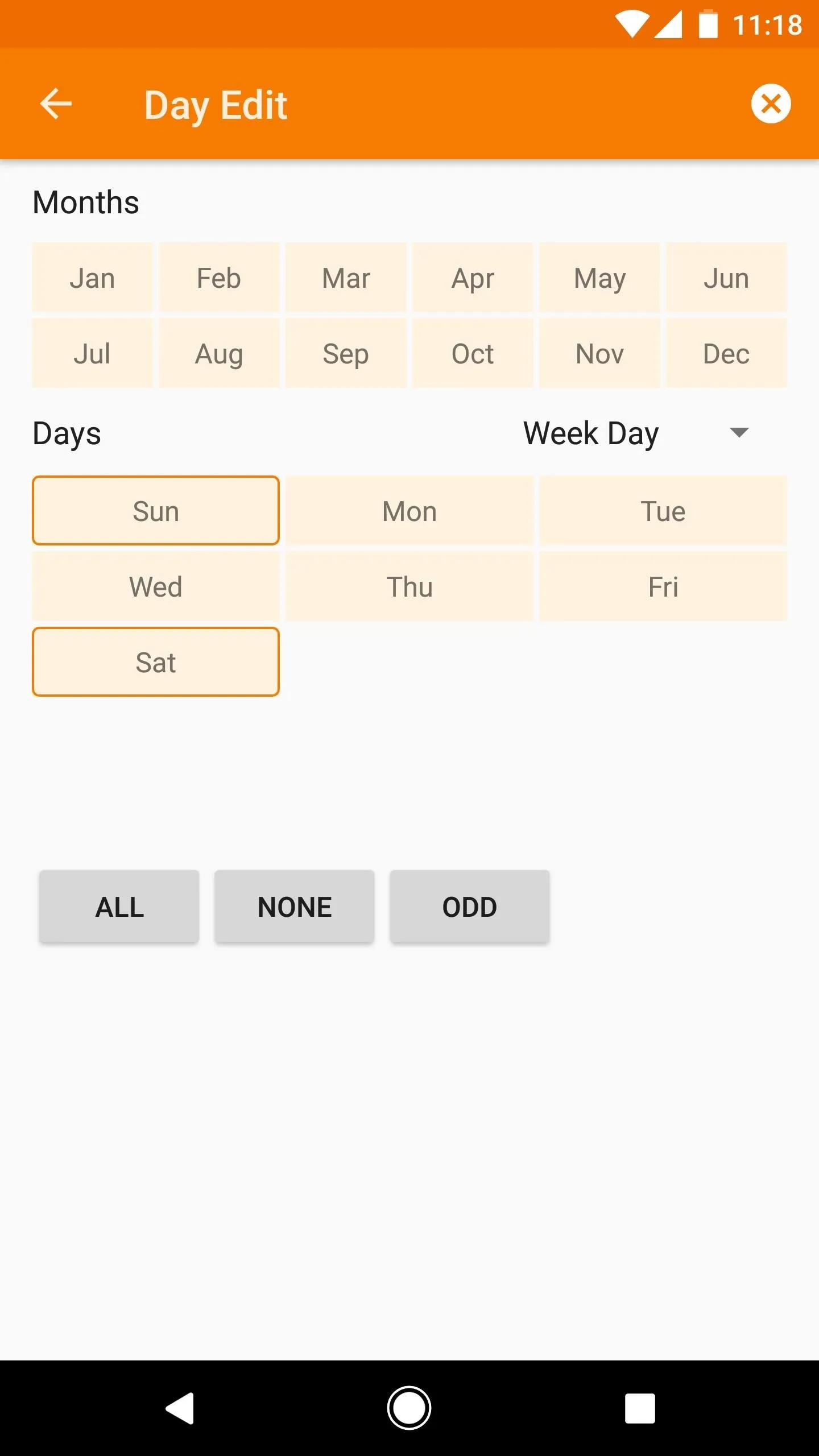Tap the close X icon in app bar
This screenshot has width=819, height=1456.
point(771,104)
